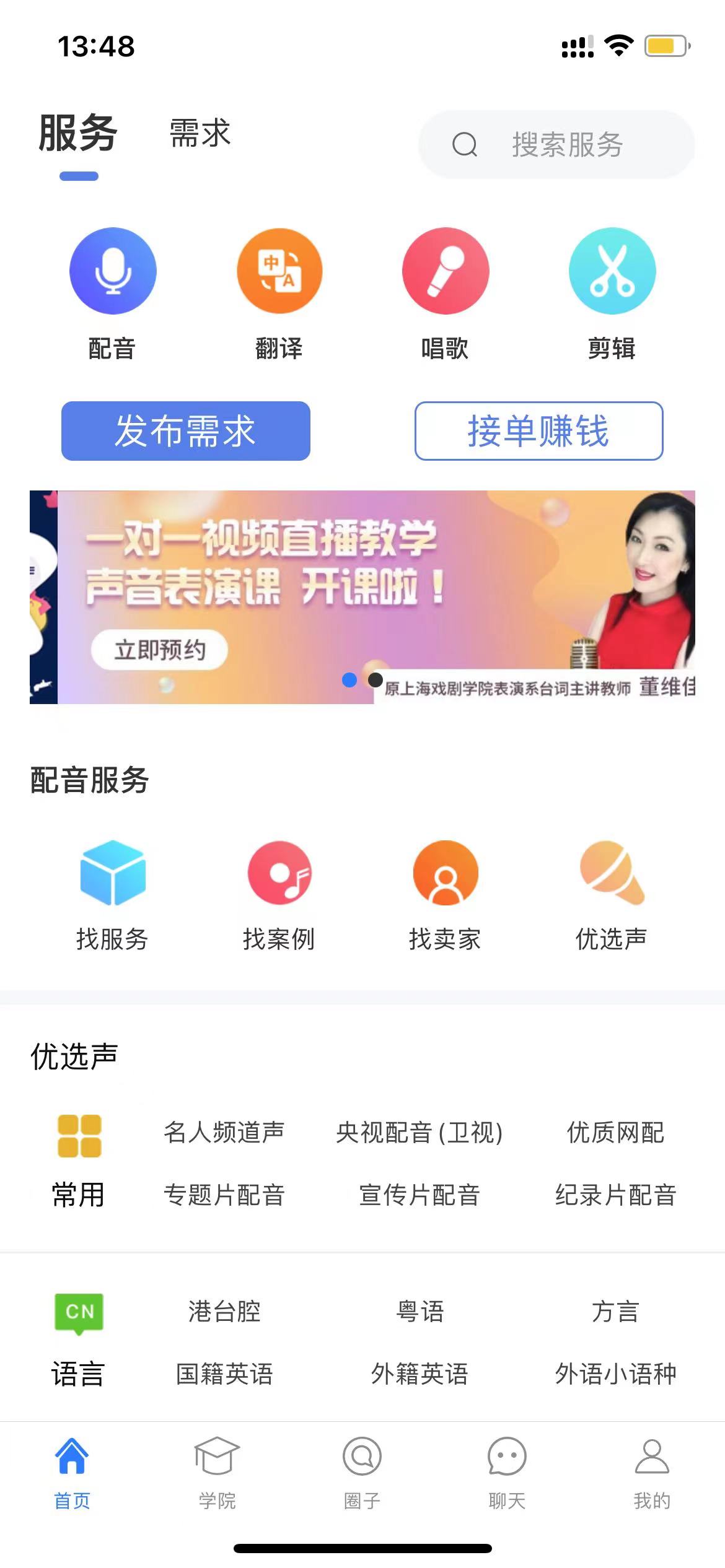Select the second carousel indicator dot
725x1568 pixels.
pos(376,680)
